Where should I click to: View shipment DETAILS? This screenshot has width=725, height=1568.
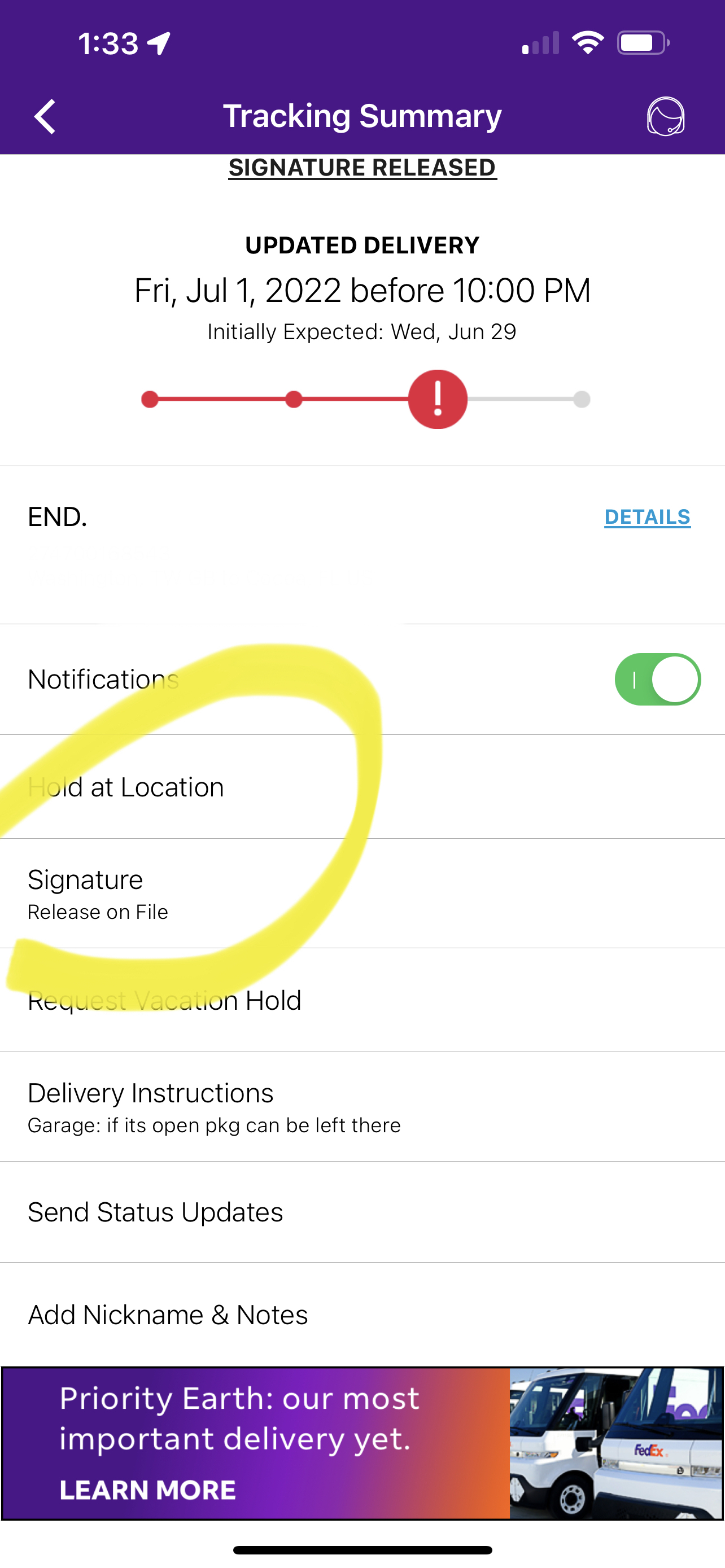pos(647,518)
